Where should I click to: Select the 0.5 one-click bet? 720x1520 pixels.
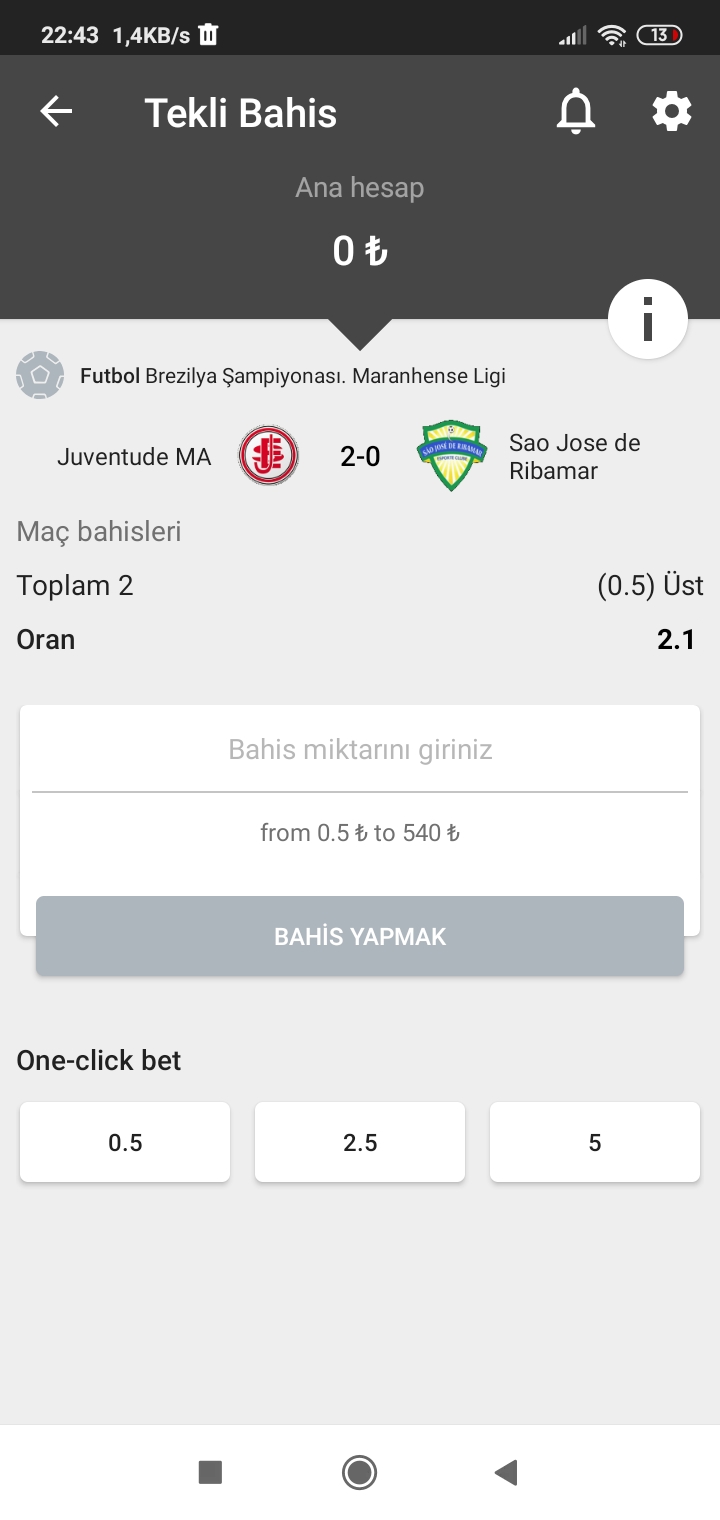point(125,1142)
